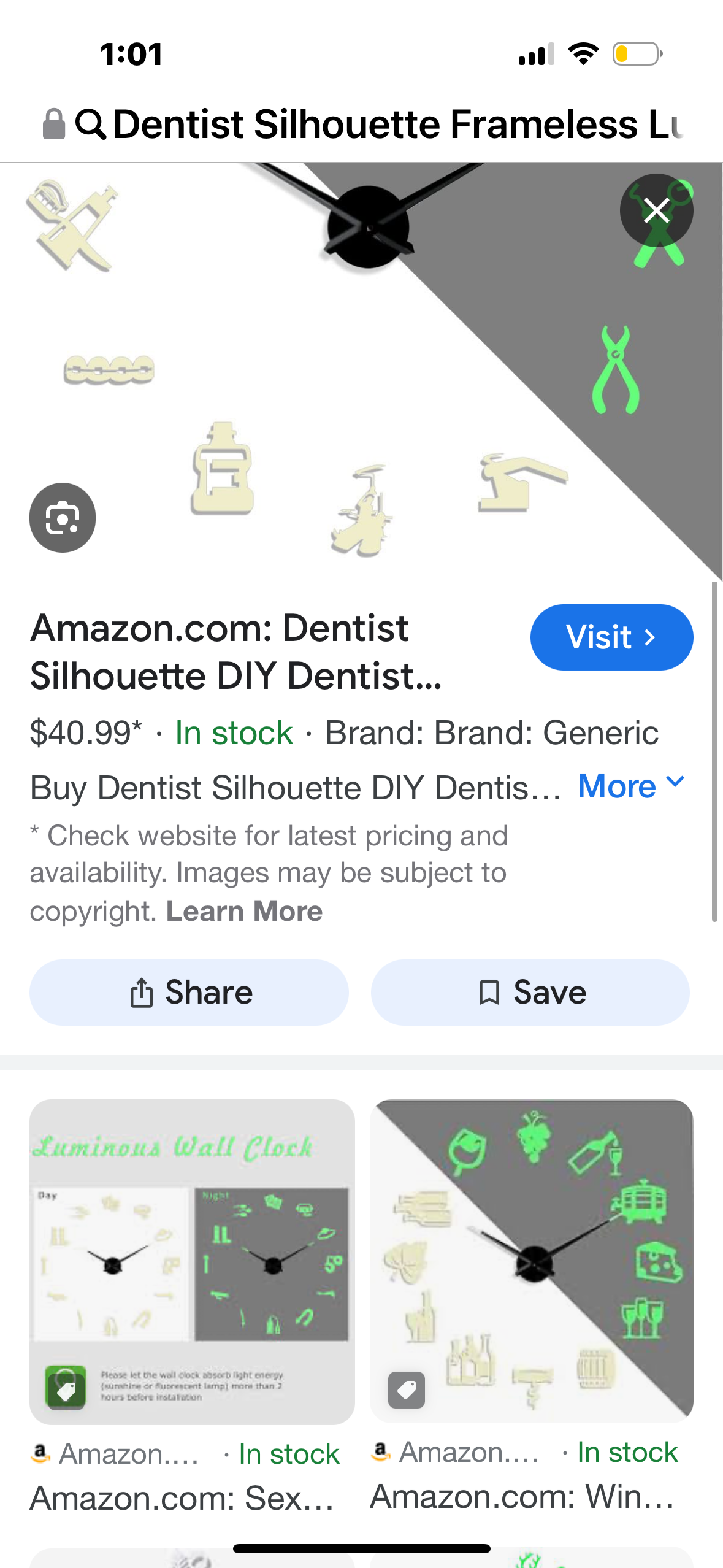Tap the Visit button for Amazon

coord(611,637)
